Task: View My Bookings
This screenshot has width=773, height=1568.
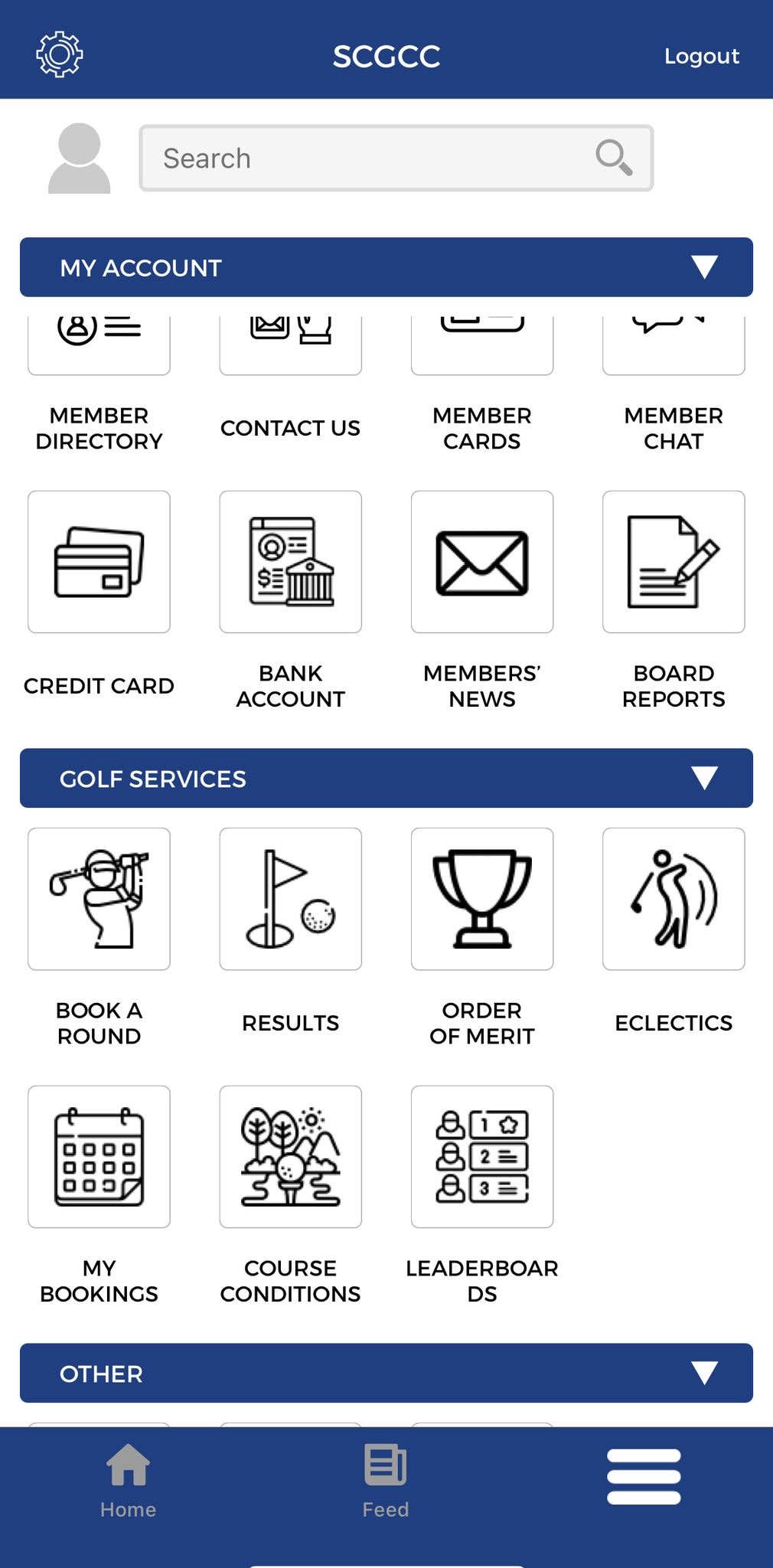Action: [x=99, y=1157]
